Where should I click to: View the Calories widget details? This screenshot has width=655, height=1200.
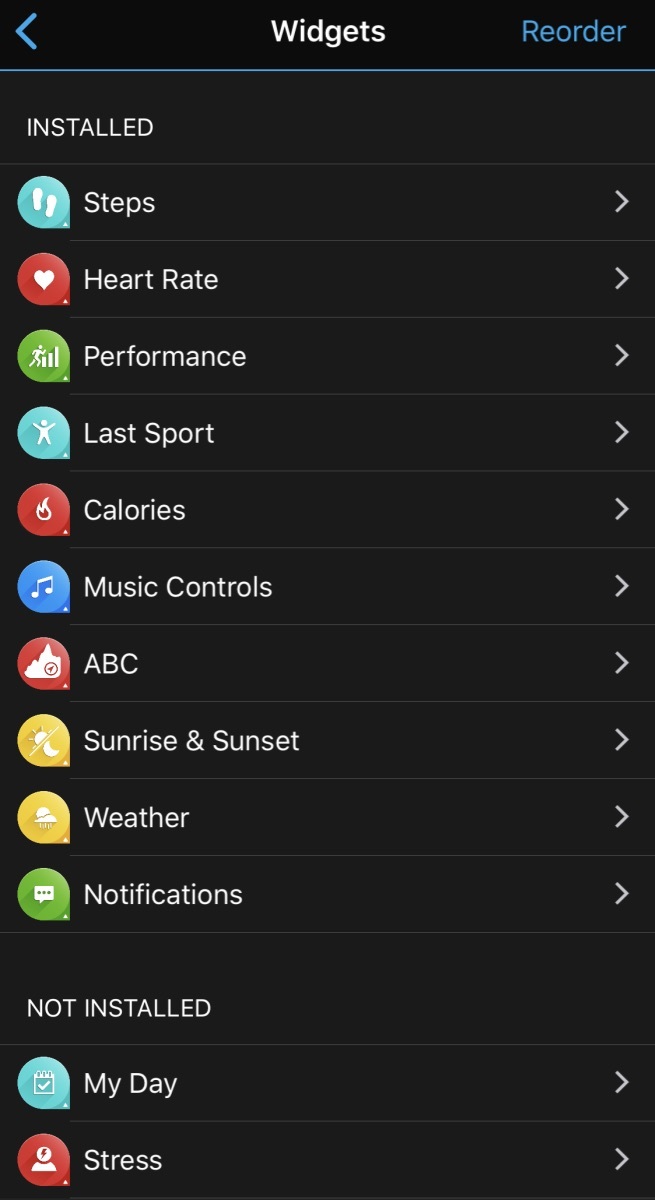tap(327, 510)
